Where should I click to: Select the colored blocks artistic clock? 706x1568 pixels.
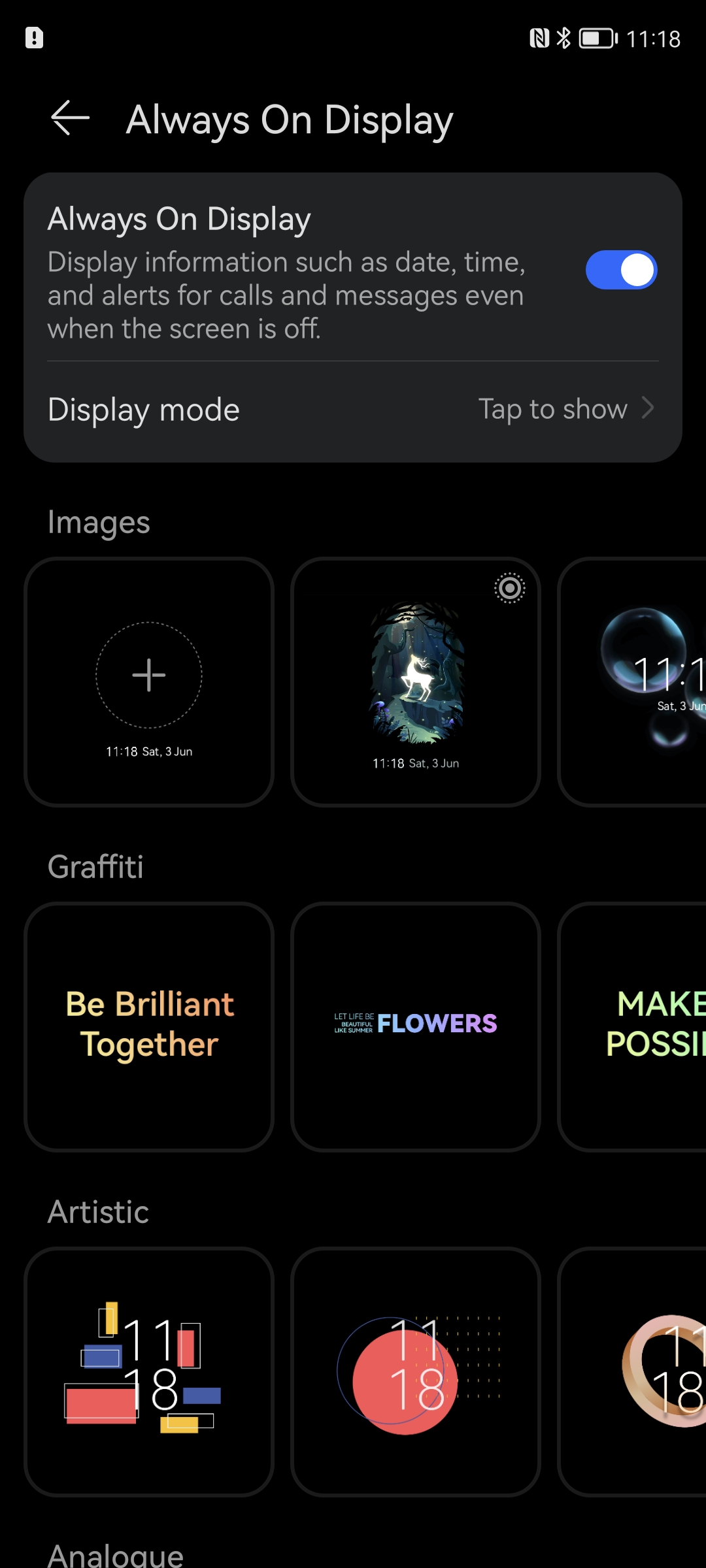[x=149, y=1371]
